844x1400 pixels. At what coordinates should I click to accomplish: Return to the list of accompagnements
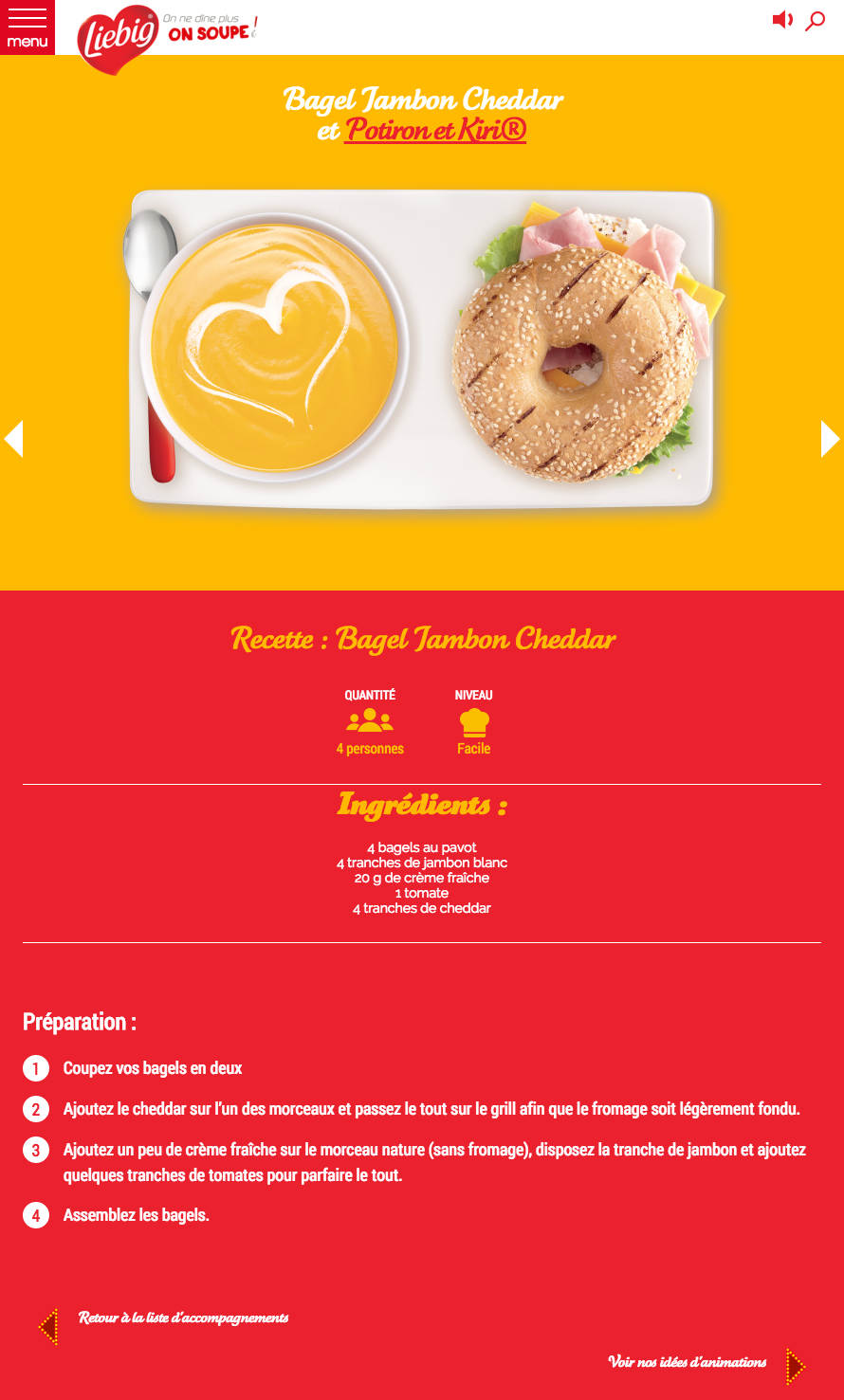click(x=183, y=1318)
